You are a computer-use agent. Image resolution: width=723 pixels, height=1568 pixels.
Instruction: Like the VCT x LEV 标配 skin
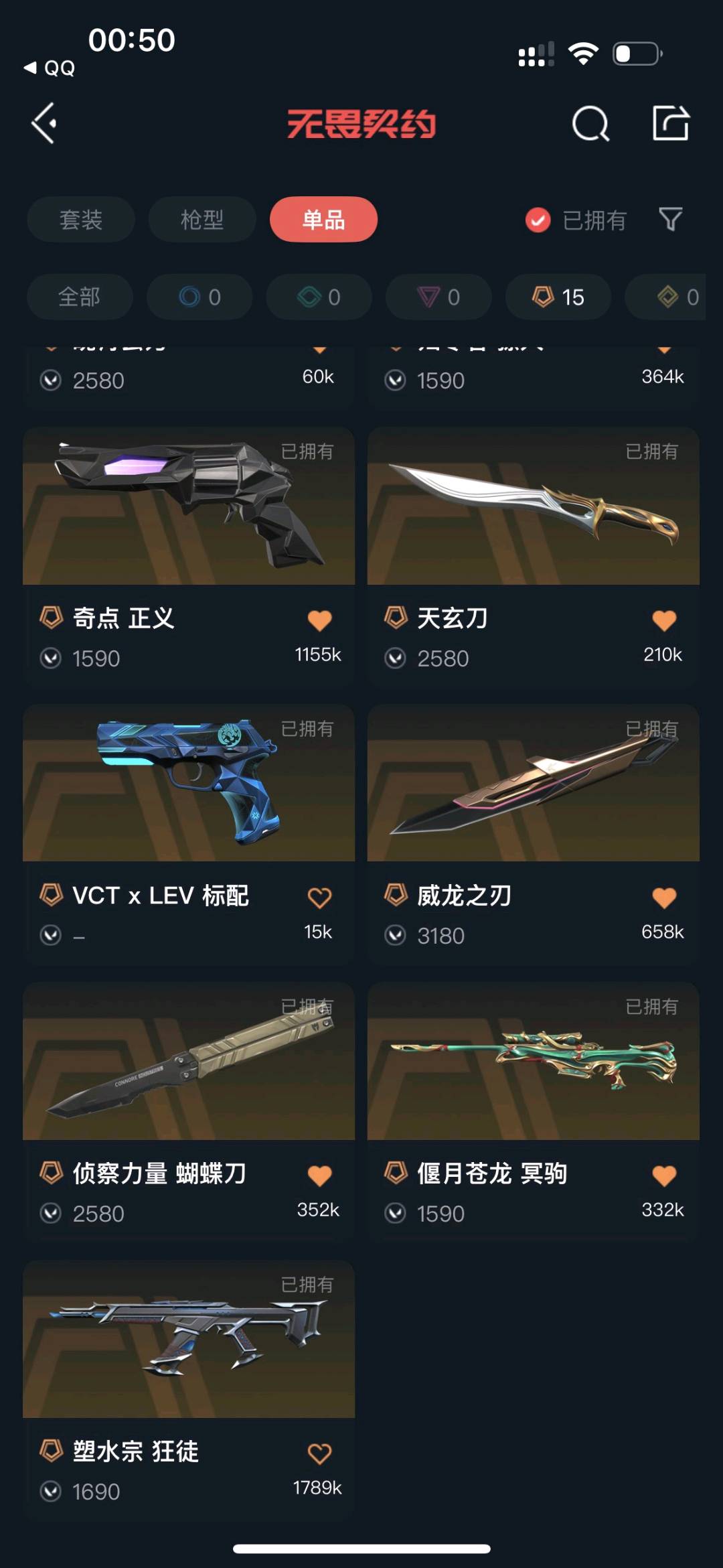click(319, 898)
